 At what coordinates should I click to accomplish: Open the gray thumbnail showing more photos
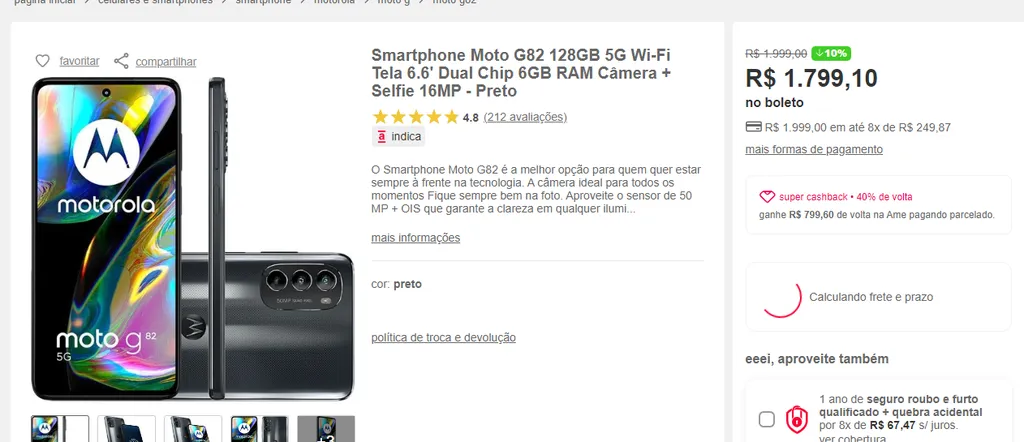[x=326, y=429]
